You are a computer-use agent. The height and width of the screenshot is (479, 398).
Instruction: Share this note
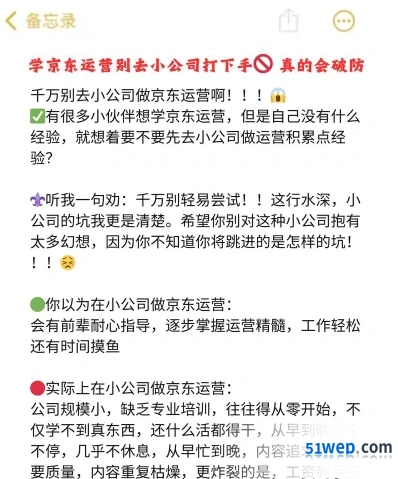288,21
